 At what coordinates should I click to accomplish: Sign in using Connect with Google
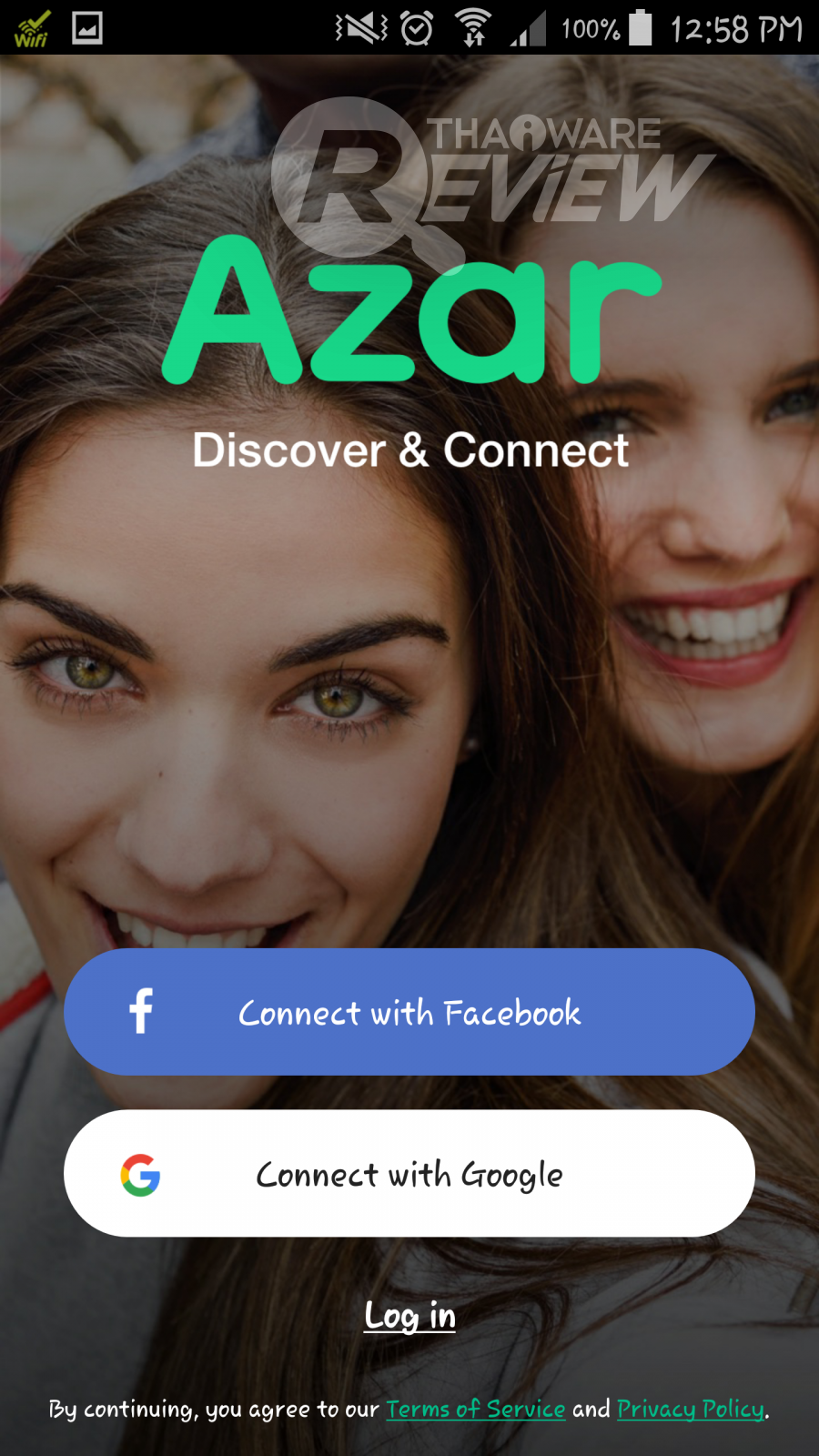pos(409,1173)
